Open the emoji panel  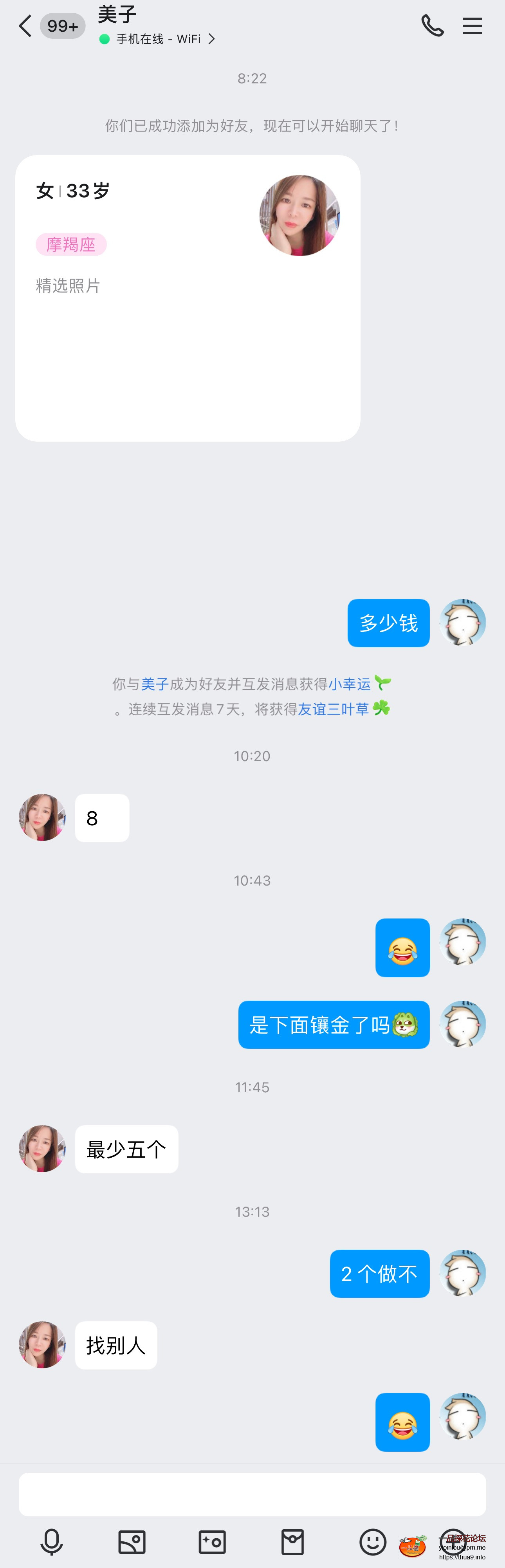372,1542
